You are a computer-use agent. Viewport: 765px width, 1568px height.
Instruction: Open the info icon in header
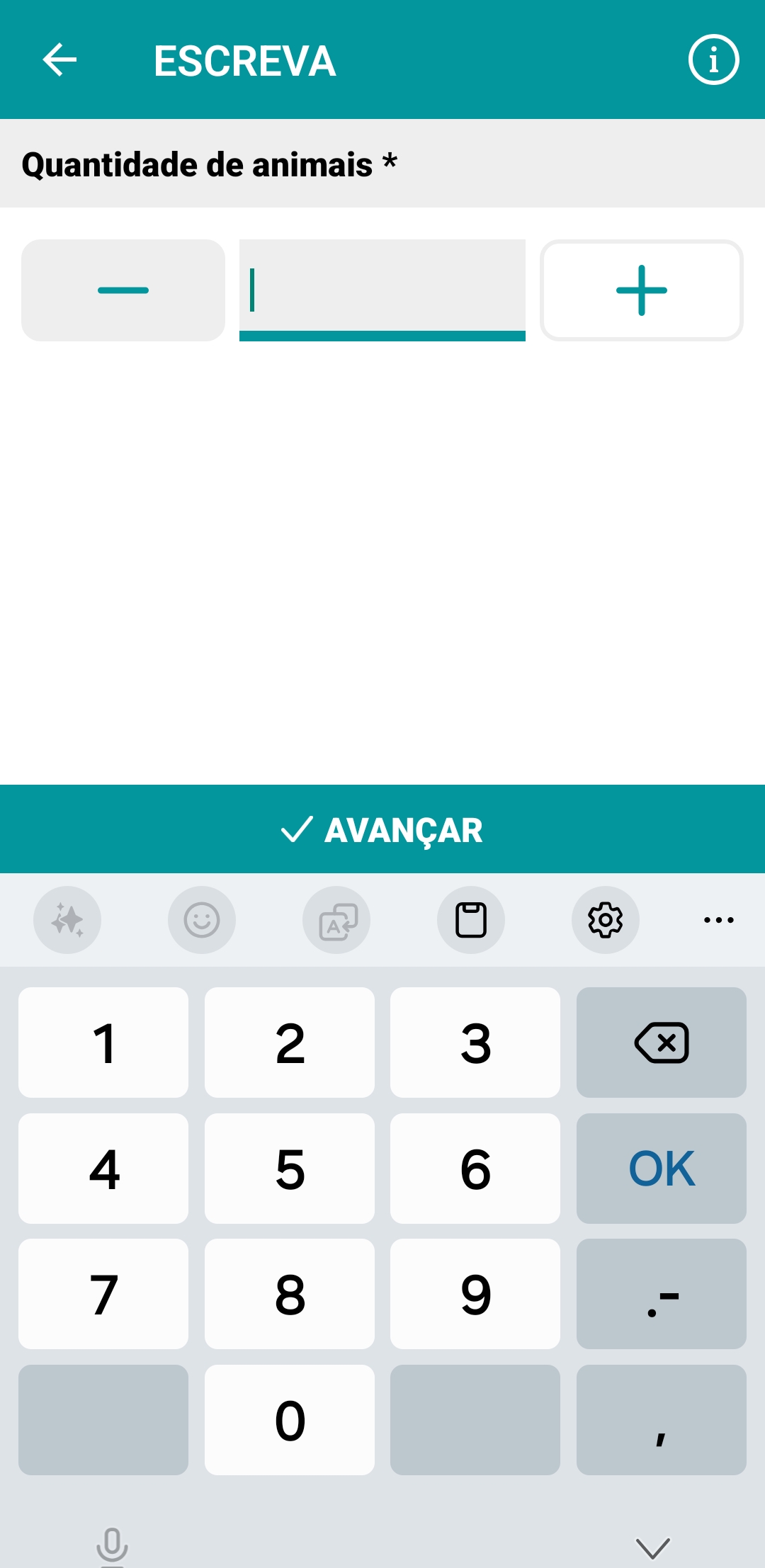coord(713,59)
